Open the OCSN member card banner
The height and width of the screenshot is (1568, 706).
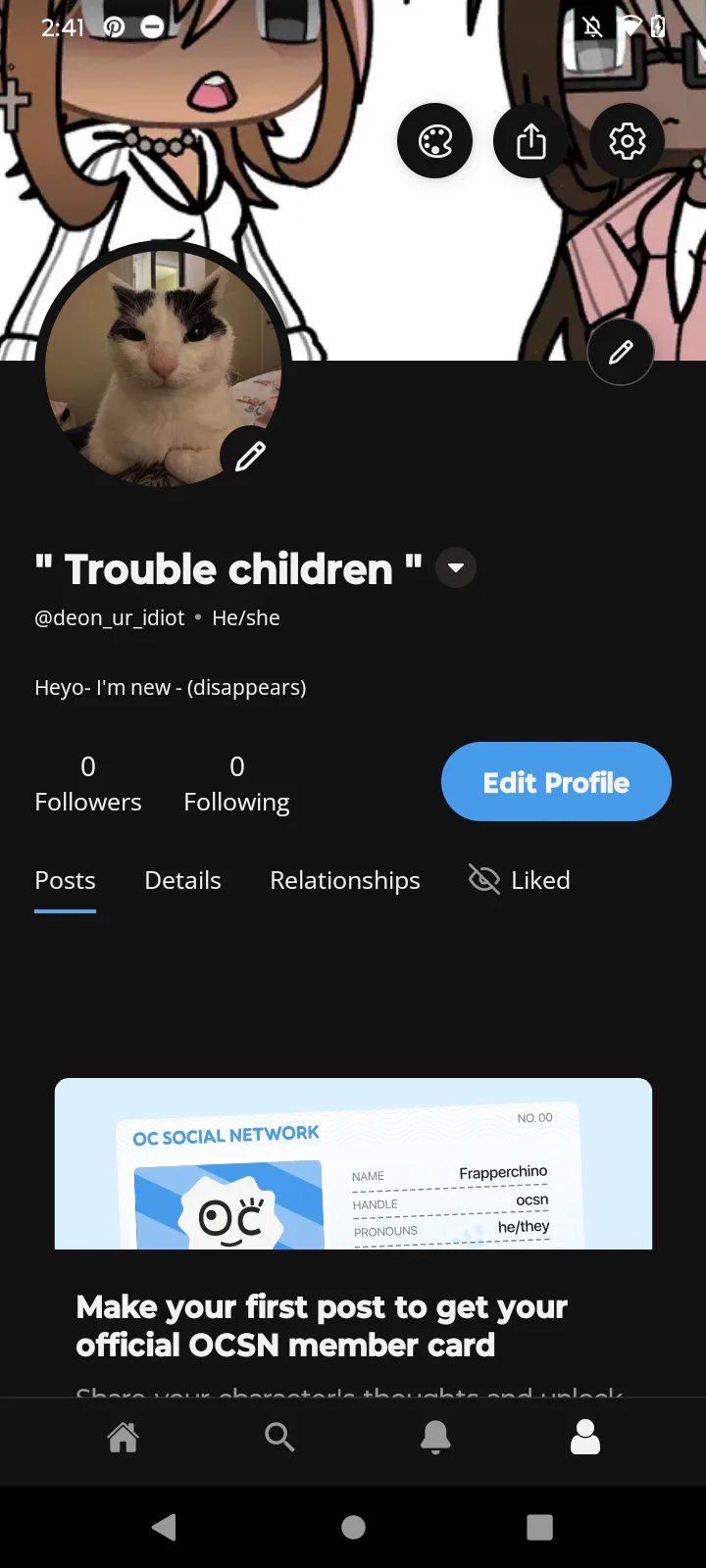(x=353, y=1164)
